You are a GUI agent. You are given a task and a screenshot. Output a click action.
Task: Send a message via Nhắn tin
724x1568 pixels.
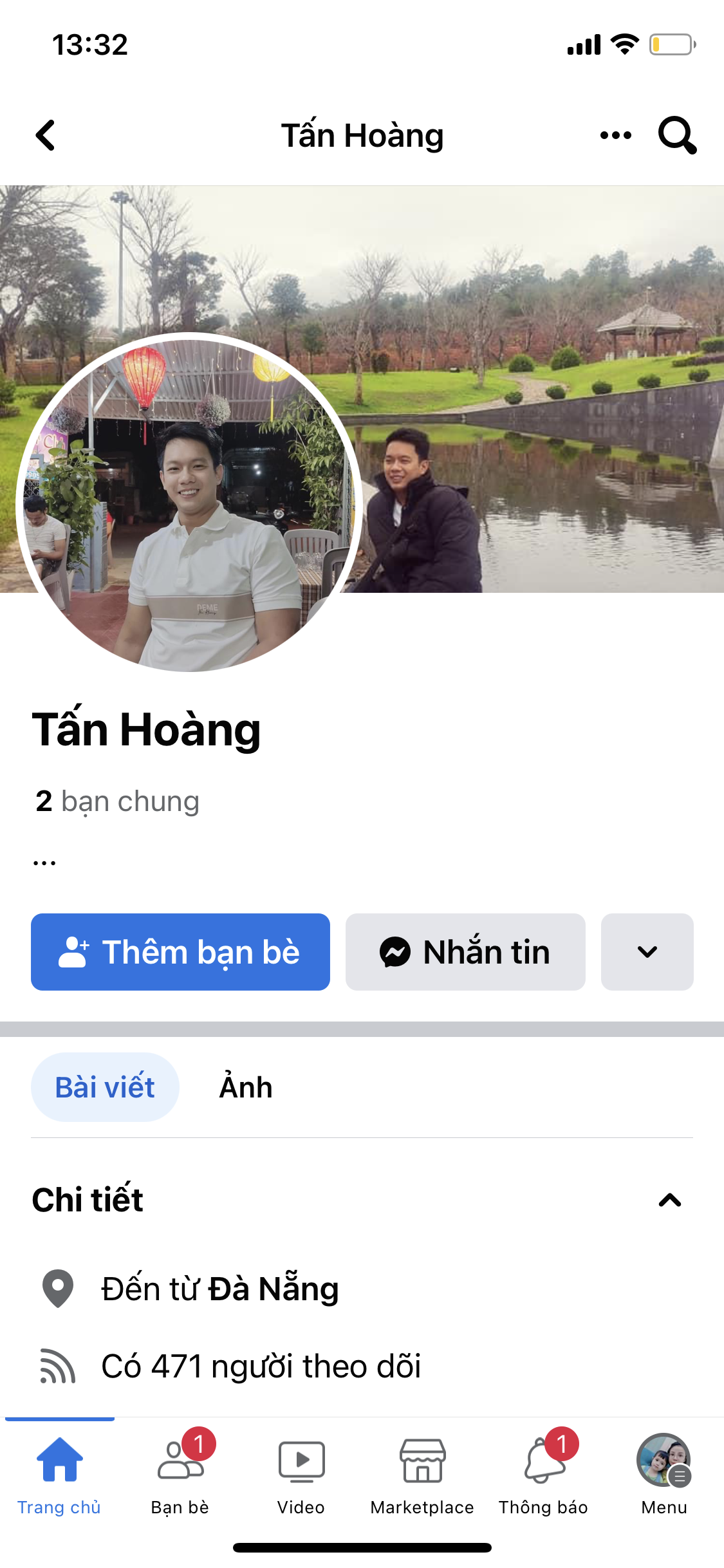465,952
